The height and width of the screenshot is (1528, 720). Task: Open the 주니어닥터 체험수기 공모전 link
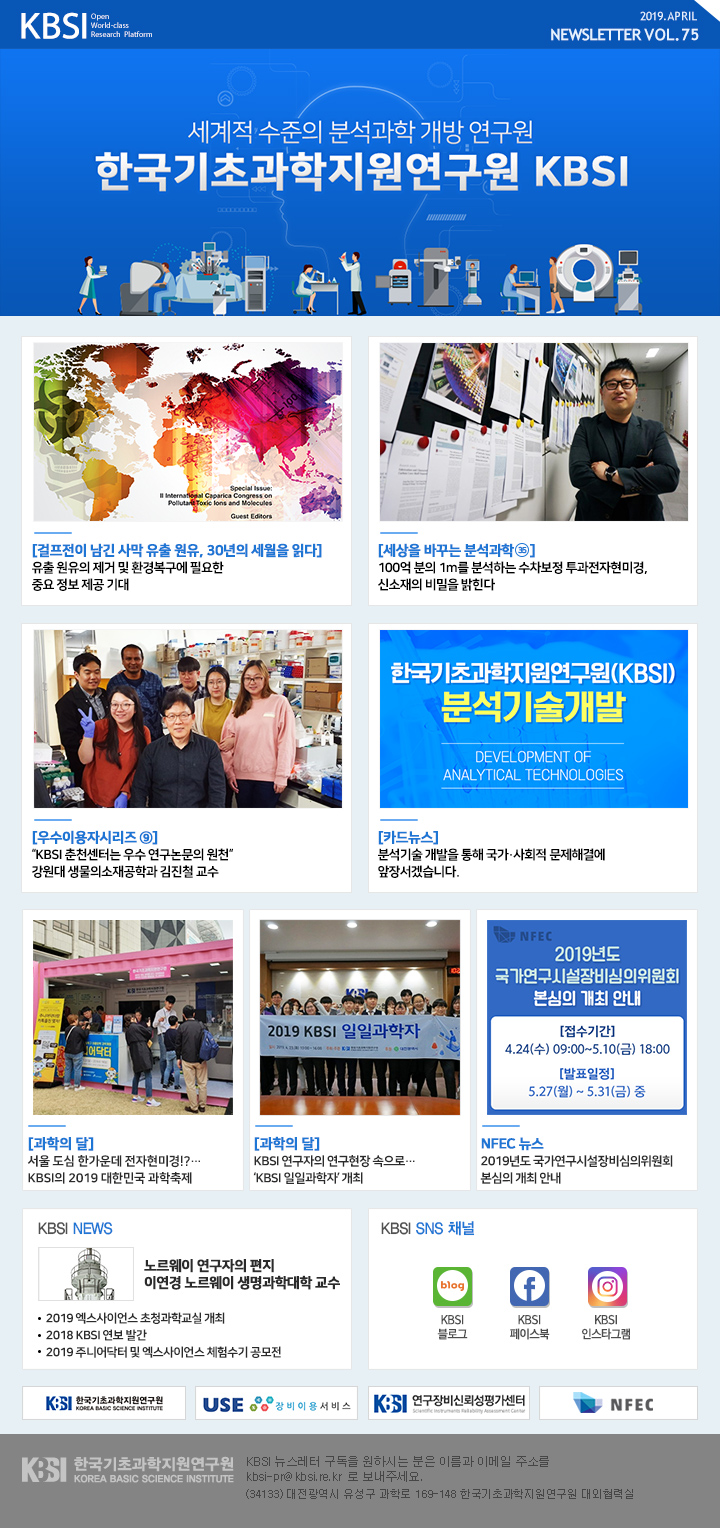point(163,1352)
